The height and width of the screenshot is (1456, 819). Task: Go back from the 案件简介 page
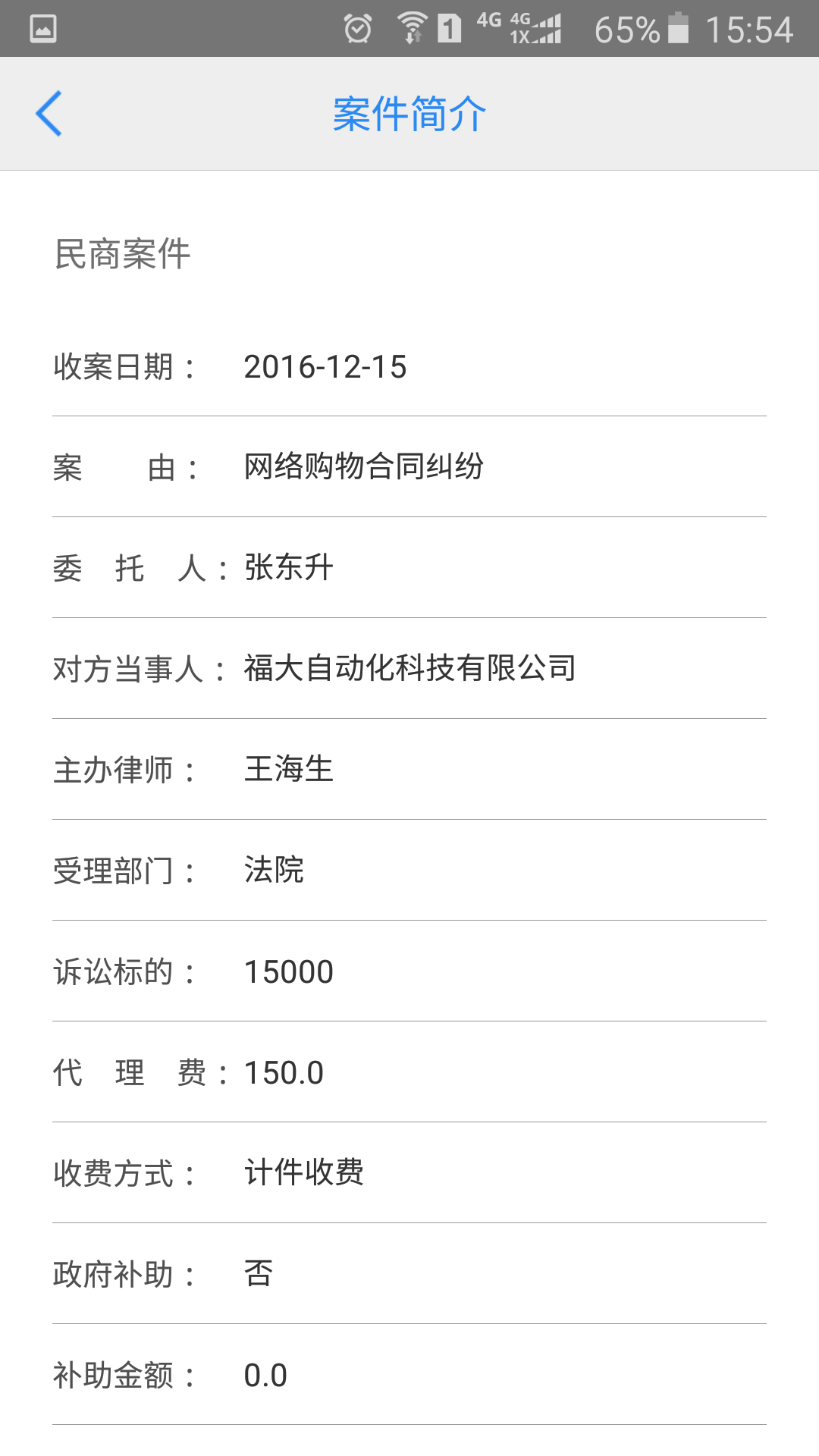tap(49, 114)
